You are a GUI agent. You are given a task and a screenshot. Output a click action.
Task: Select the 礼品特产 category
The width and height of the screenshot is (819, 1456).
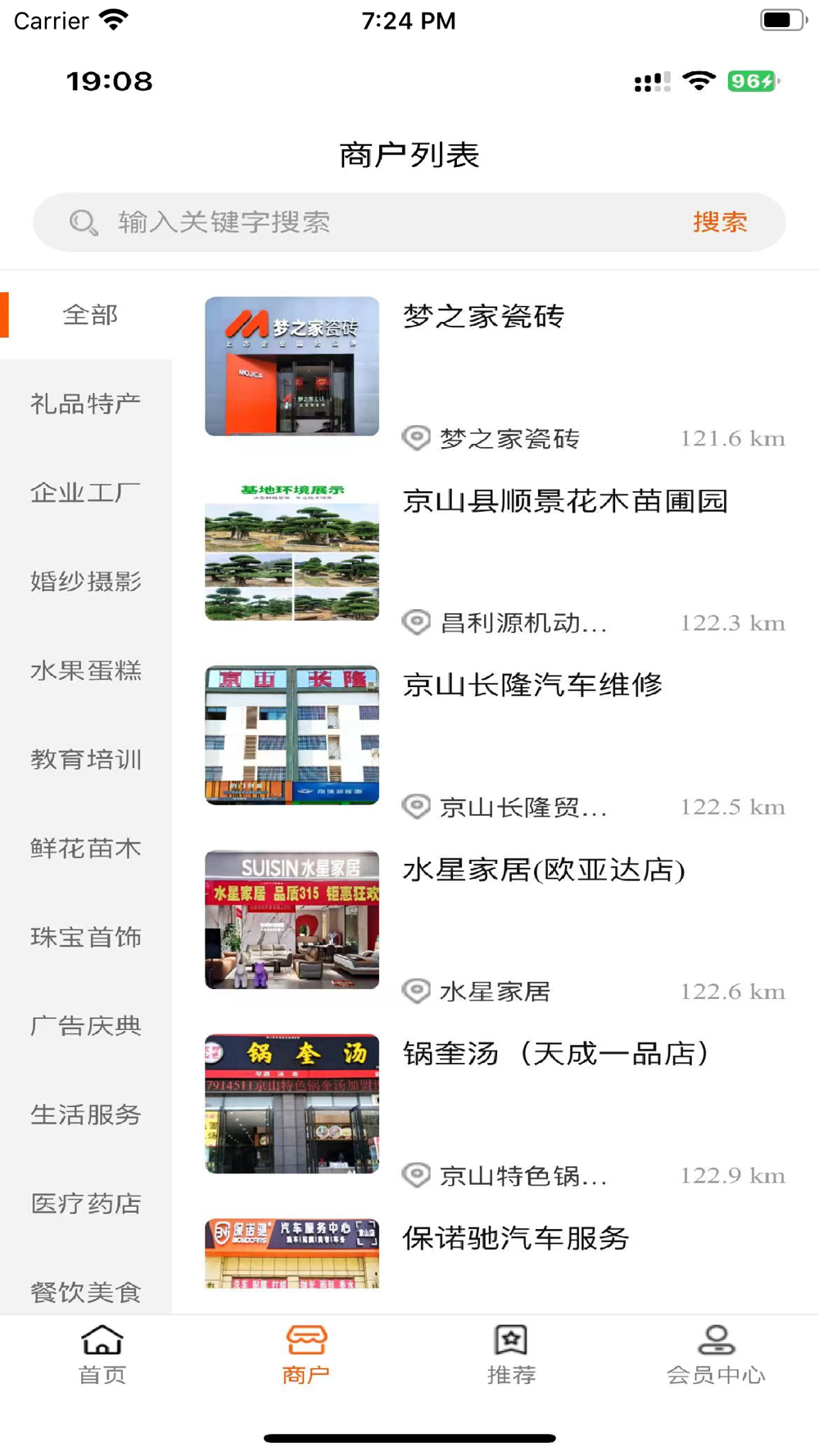click(86, 404)
